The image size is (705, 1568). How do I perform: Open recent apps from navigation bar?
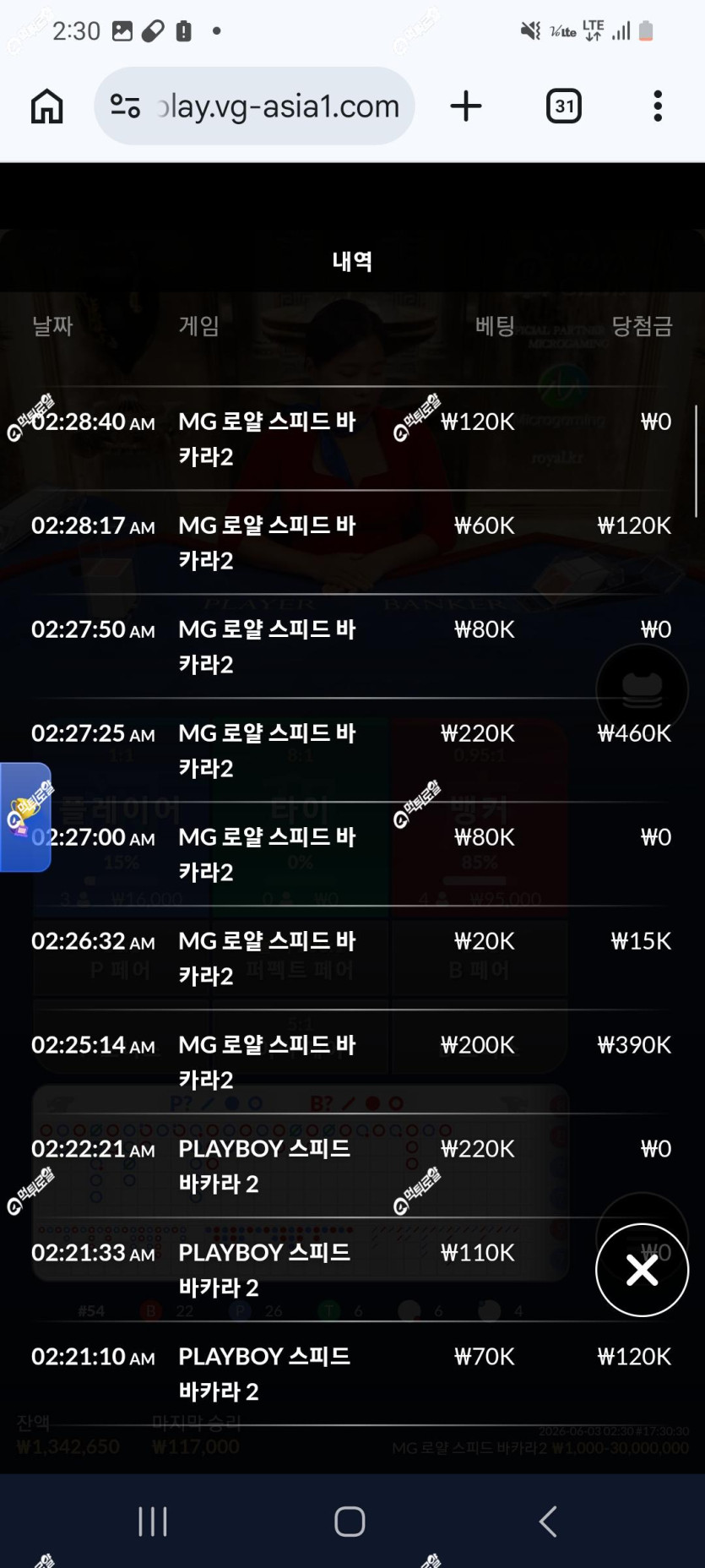(x=153, y=1522)
